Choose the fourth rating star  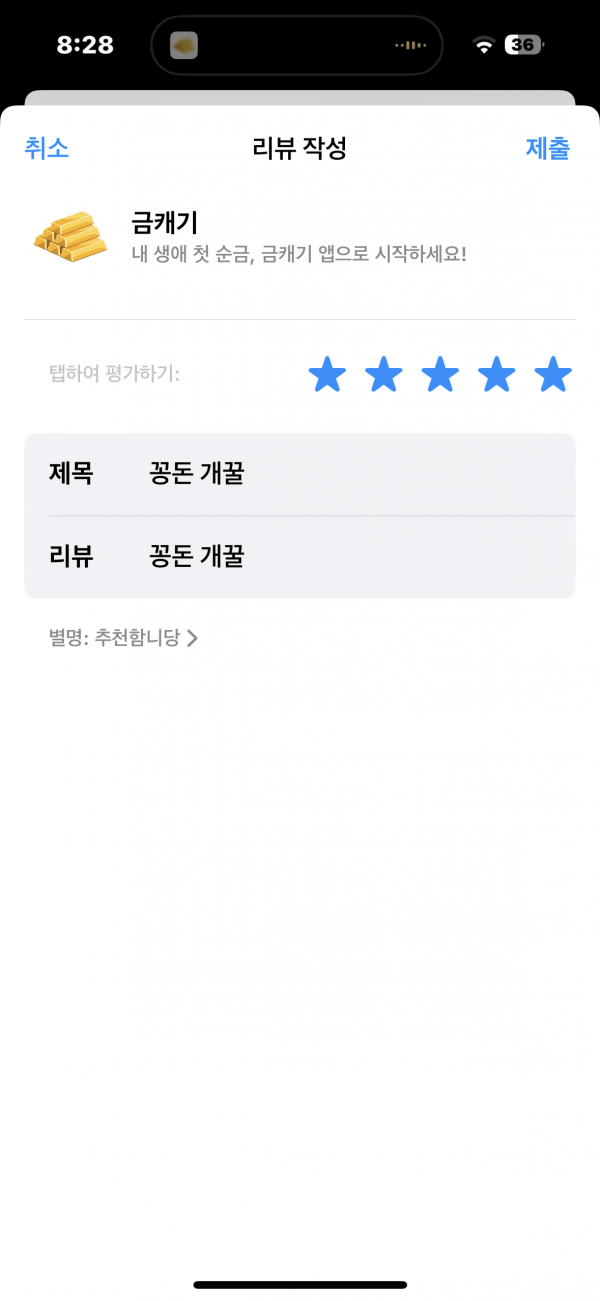pyautogui.click(x=497, y=375)
